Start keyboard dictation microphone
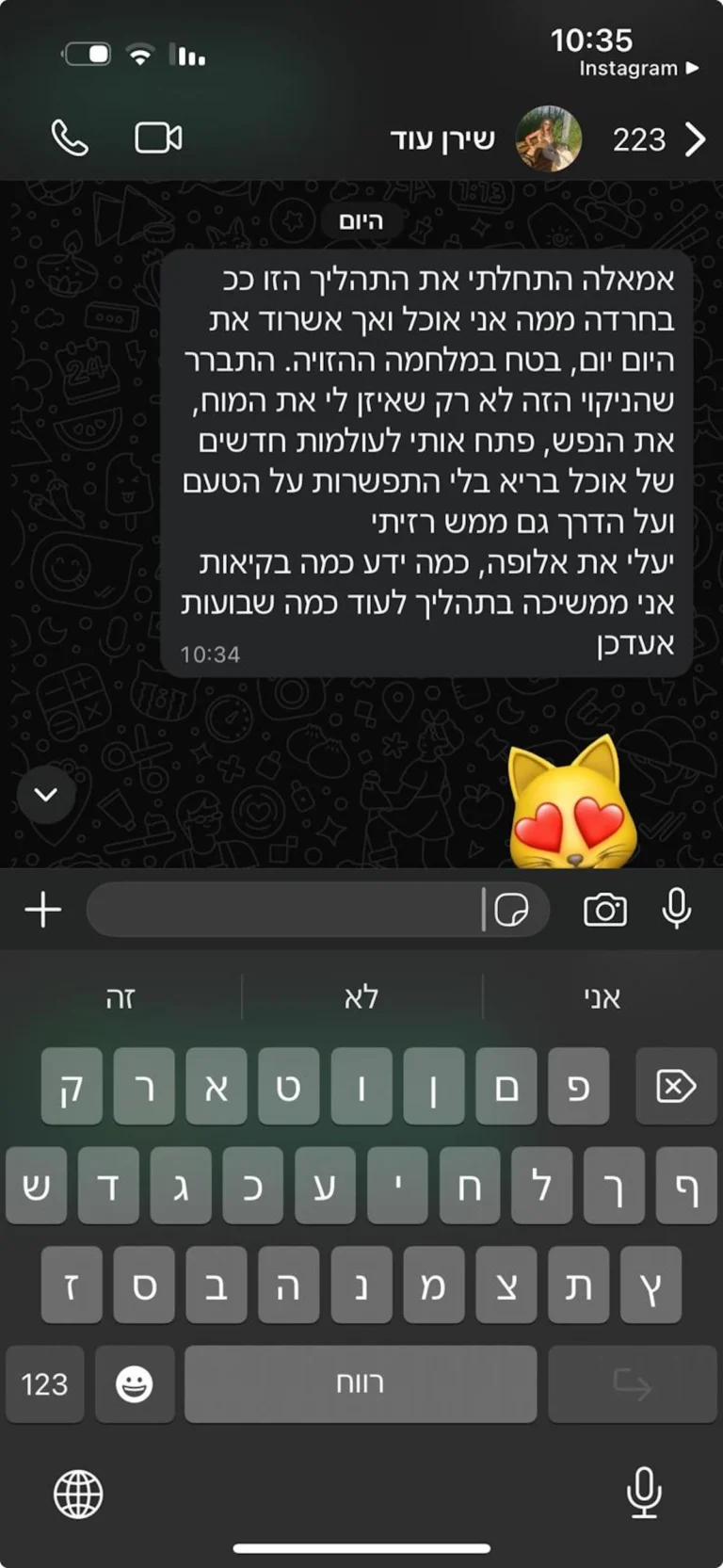 coord(644,1494)
